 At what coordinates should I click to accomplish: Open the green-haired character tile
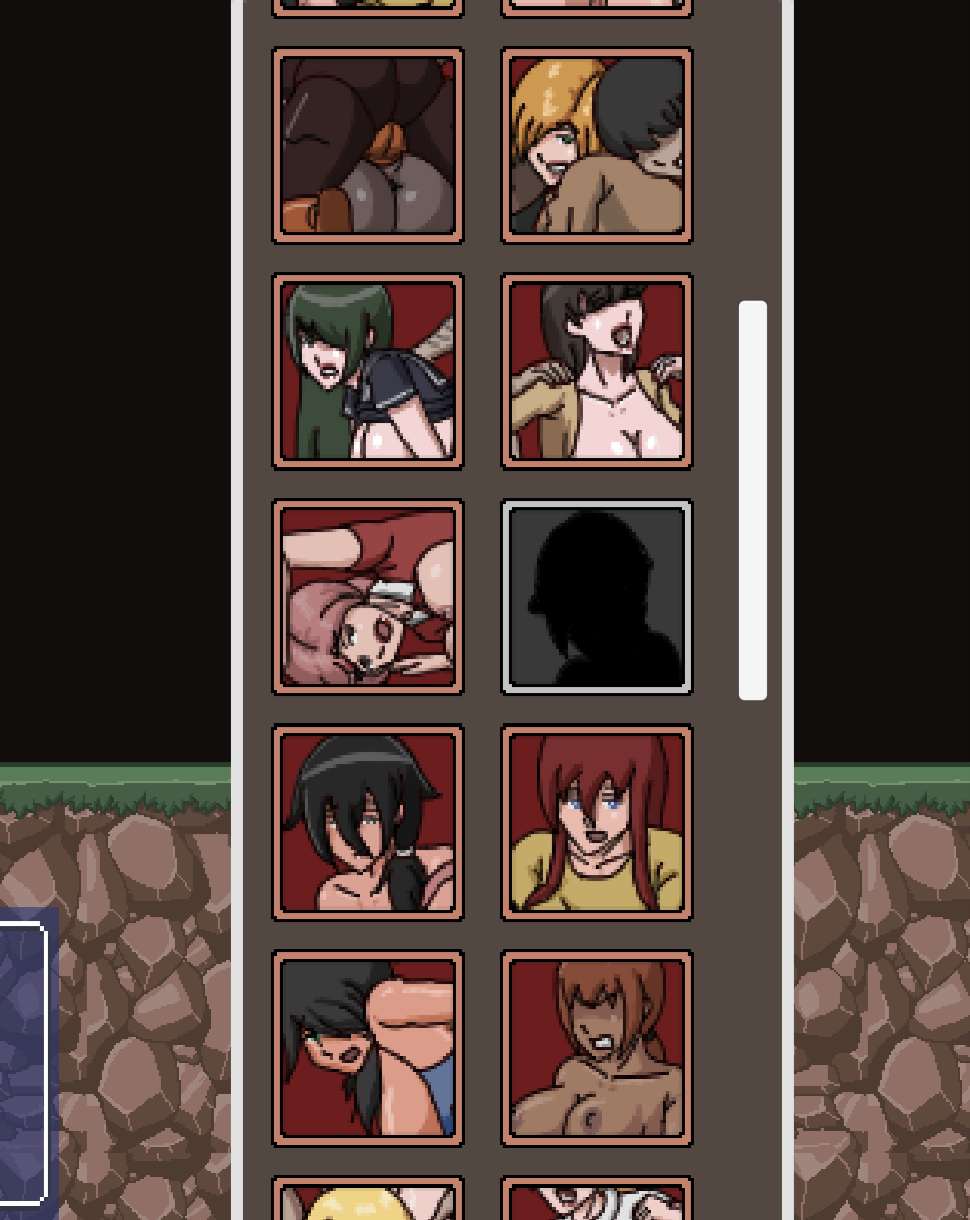click(368, 371)
